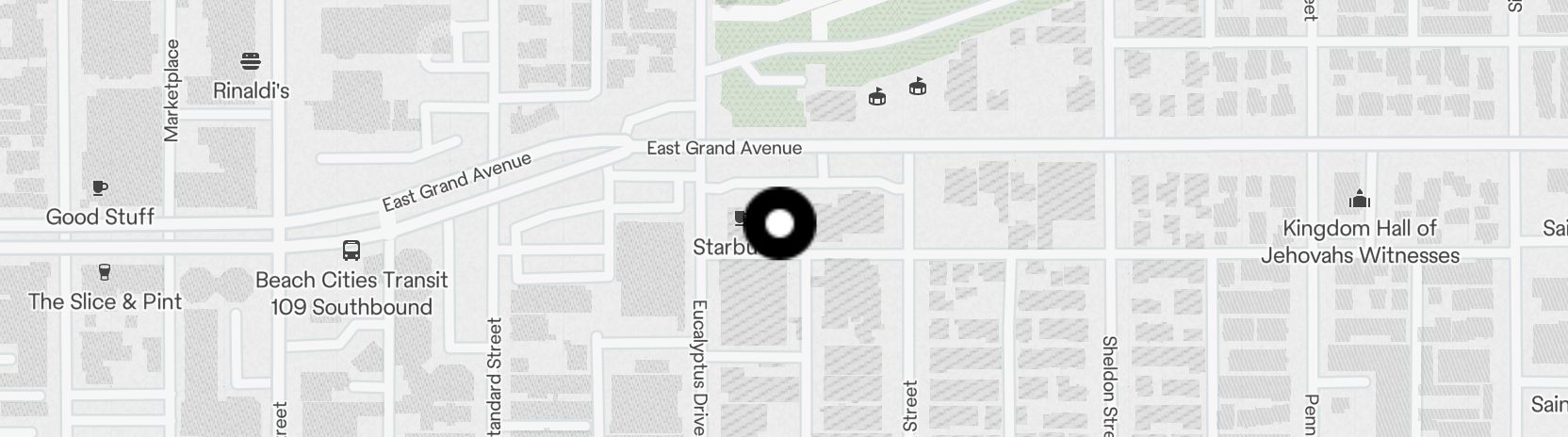Select The Slice & Pint marker

[x=105, y=272]
